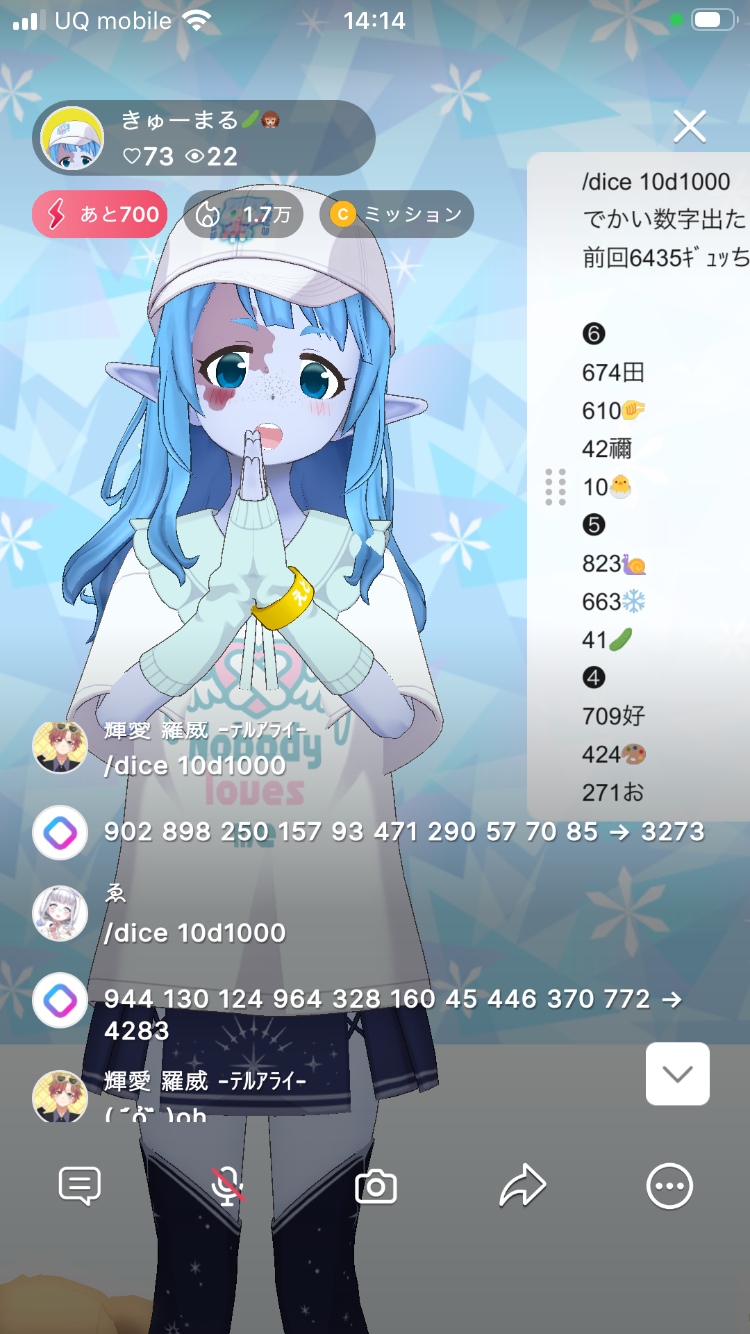Image resolution: width=750 pixels, height=1334 pixels.
Task: Take a screenshot with camera icon
Action: [376, 1187]
